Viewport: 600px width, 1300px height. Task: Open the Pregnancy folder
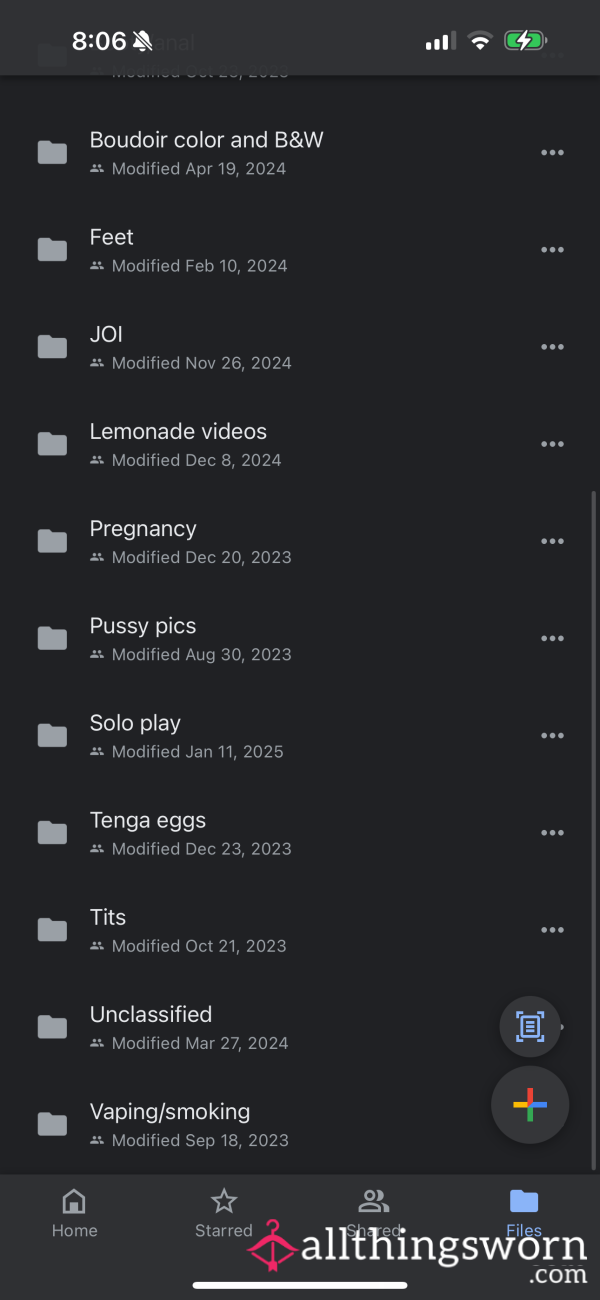pyautogui.click(x=280, y=541)
